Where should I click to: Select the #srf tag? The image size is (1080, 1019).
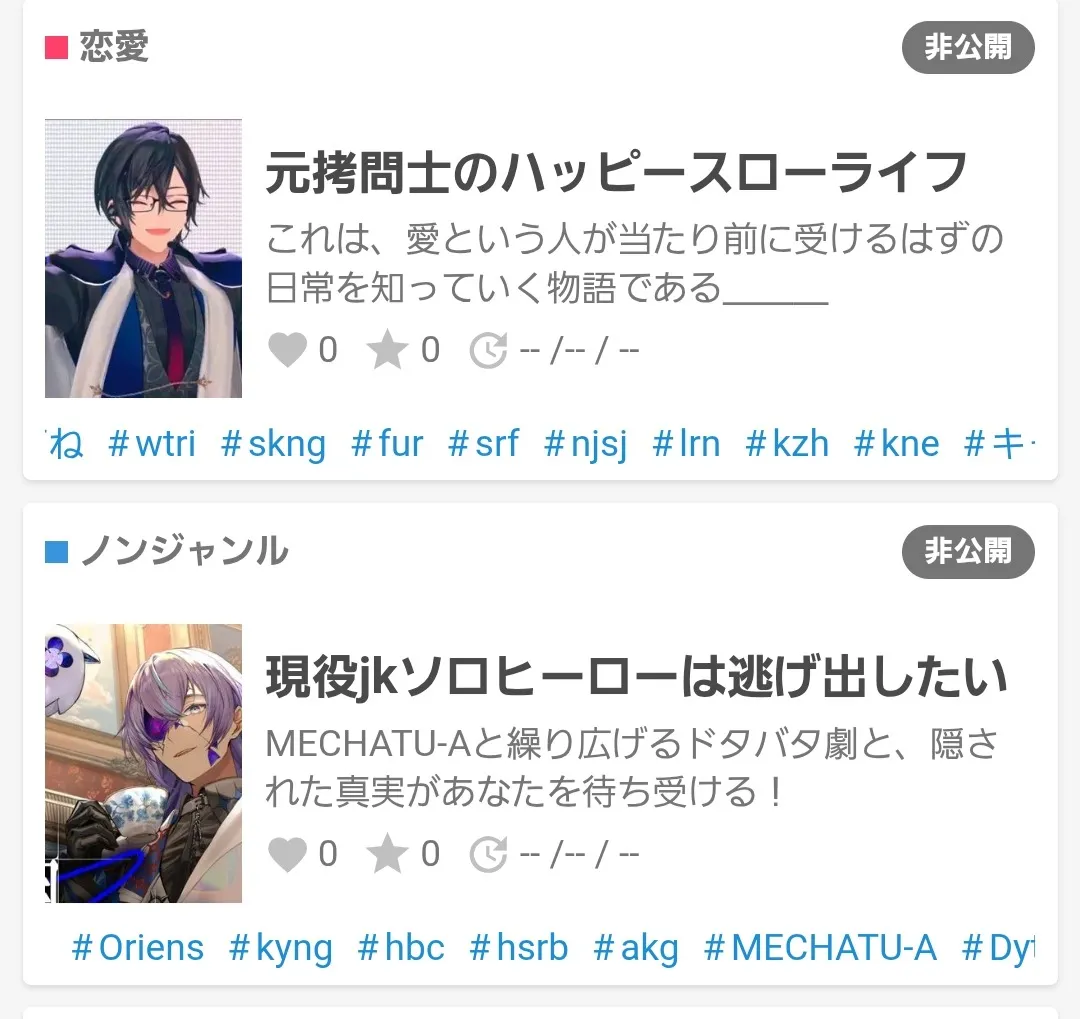tap(483, 444)
